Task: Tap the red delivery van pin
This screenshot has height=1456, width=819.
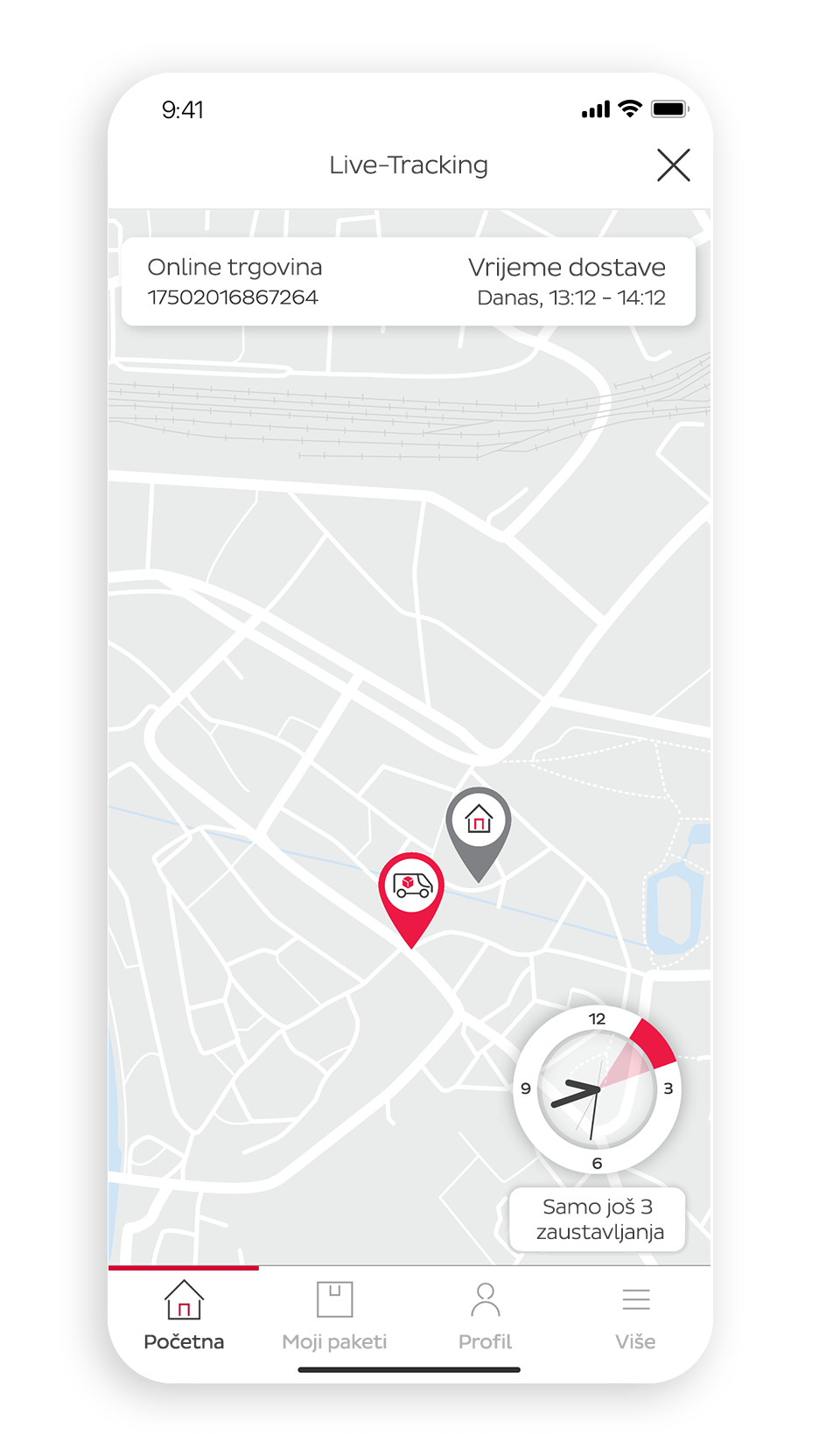Action: coord(411,899)
